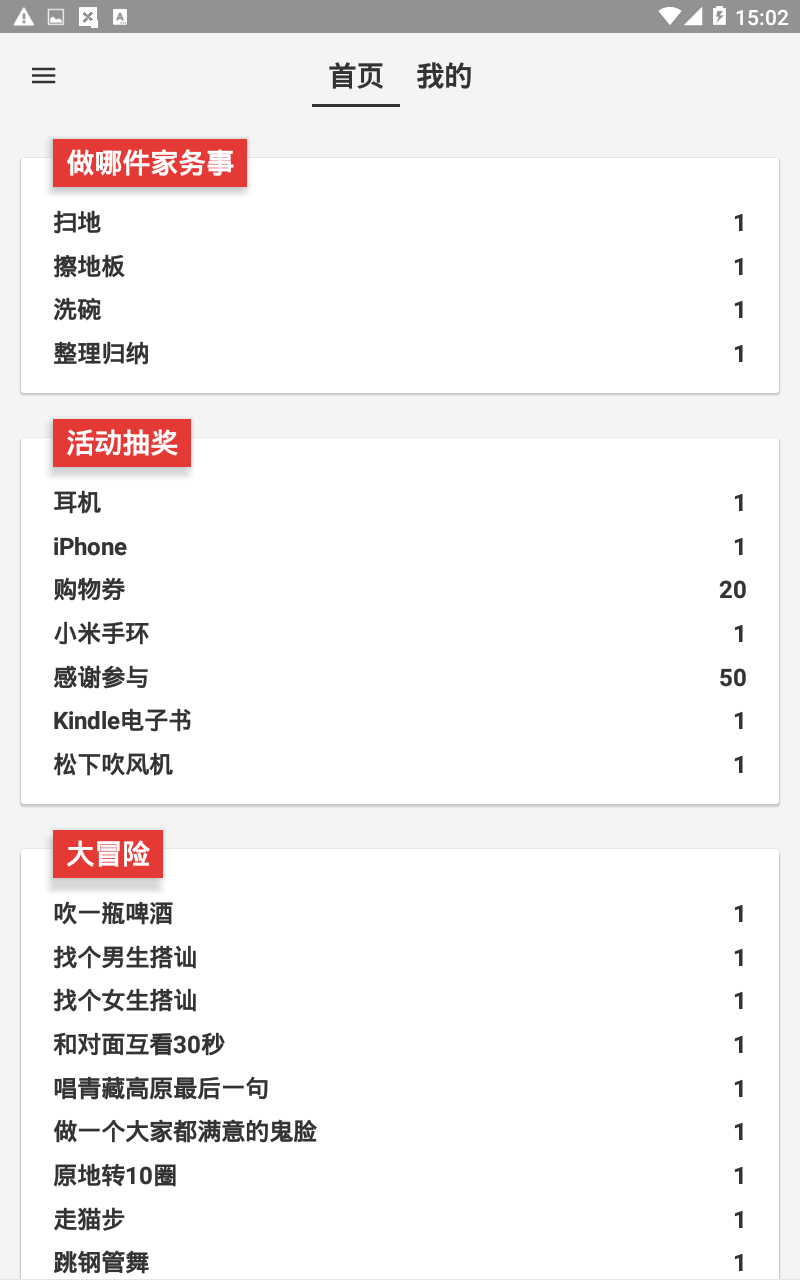Viewport: 800px width, 1280px height.
Task: Open the 大冒险 card
Action: (400, 1063)
